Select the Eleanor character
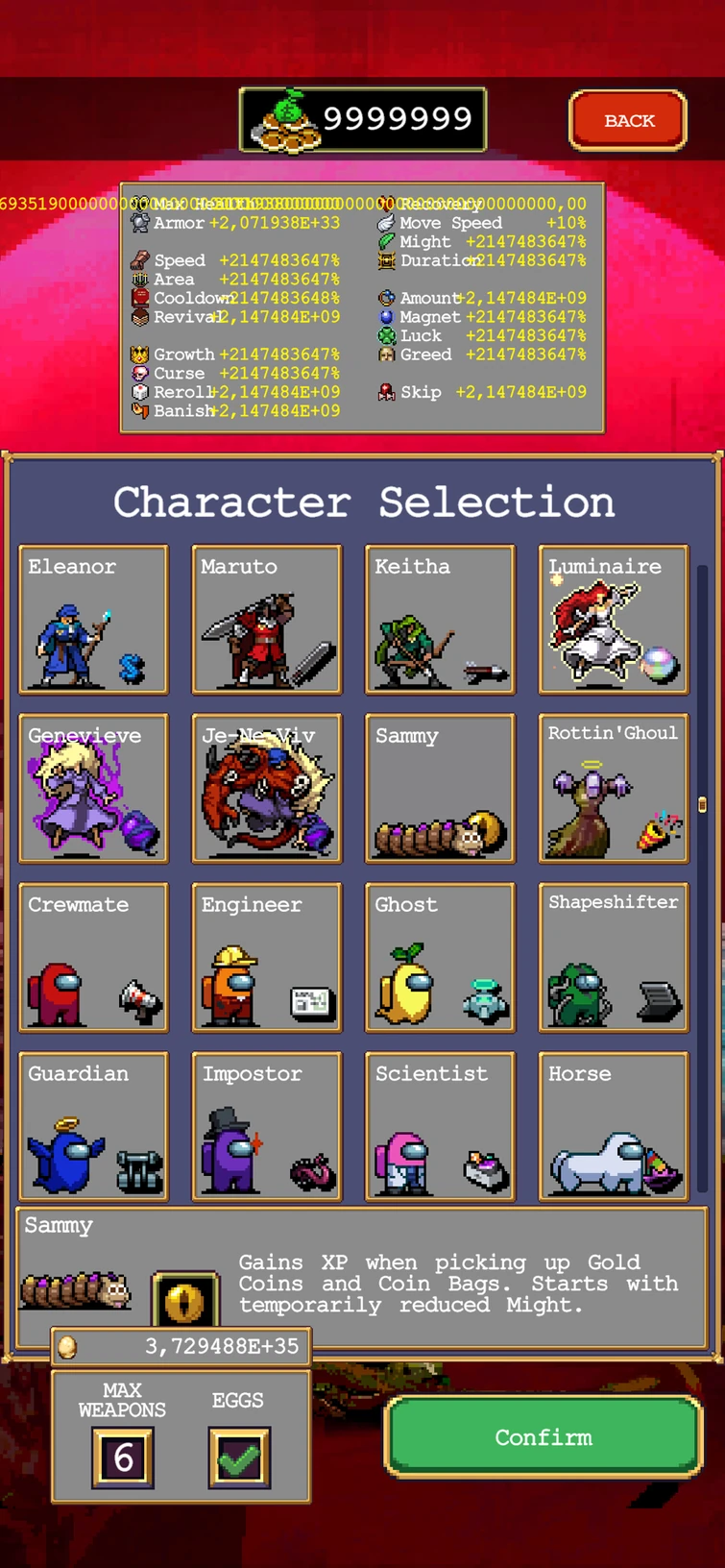 [93, 620]
